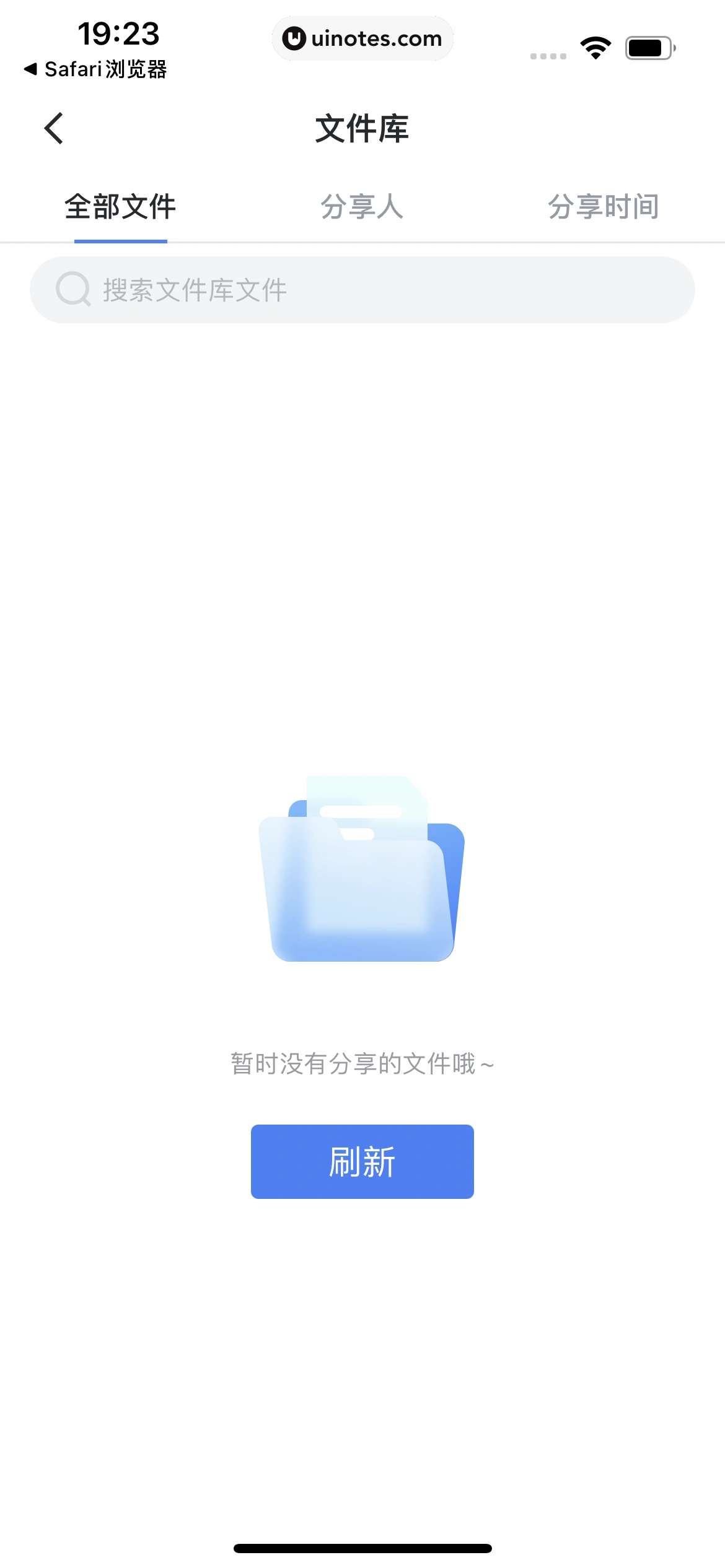725x1568 pixels.
Task: Go back from the 文件库 page
Action: coord(55,129)
